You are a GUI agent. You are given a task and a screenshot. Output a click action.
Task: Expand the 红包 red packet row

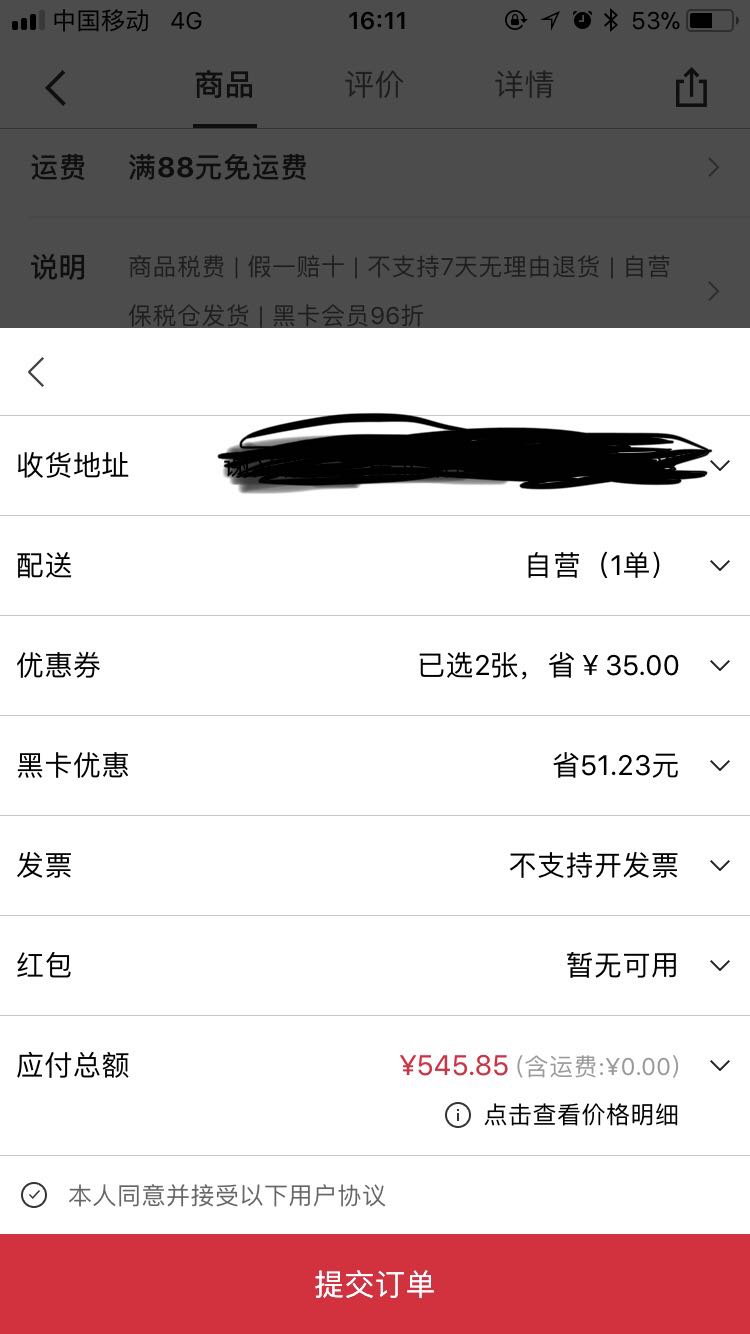coord(375,966)
